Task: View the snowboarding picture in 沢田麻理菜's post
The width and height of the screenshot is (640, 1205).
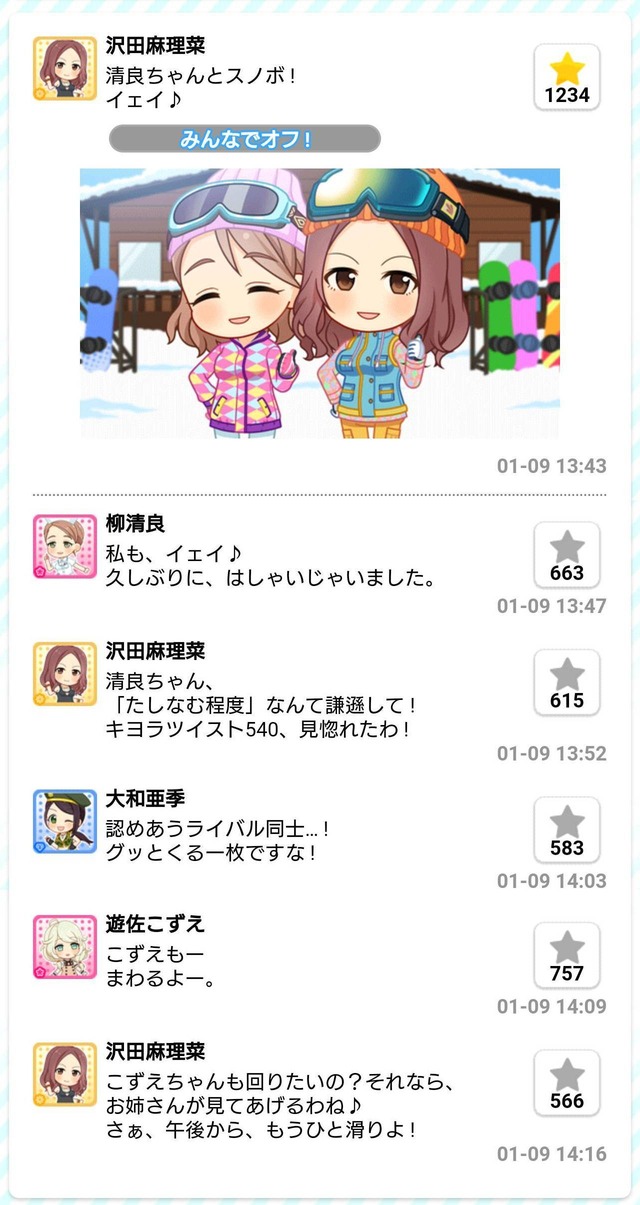Action: (x=320, y=302)
